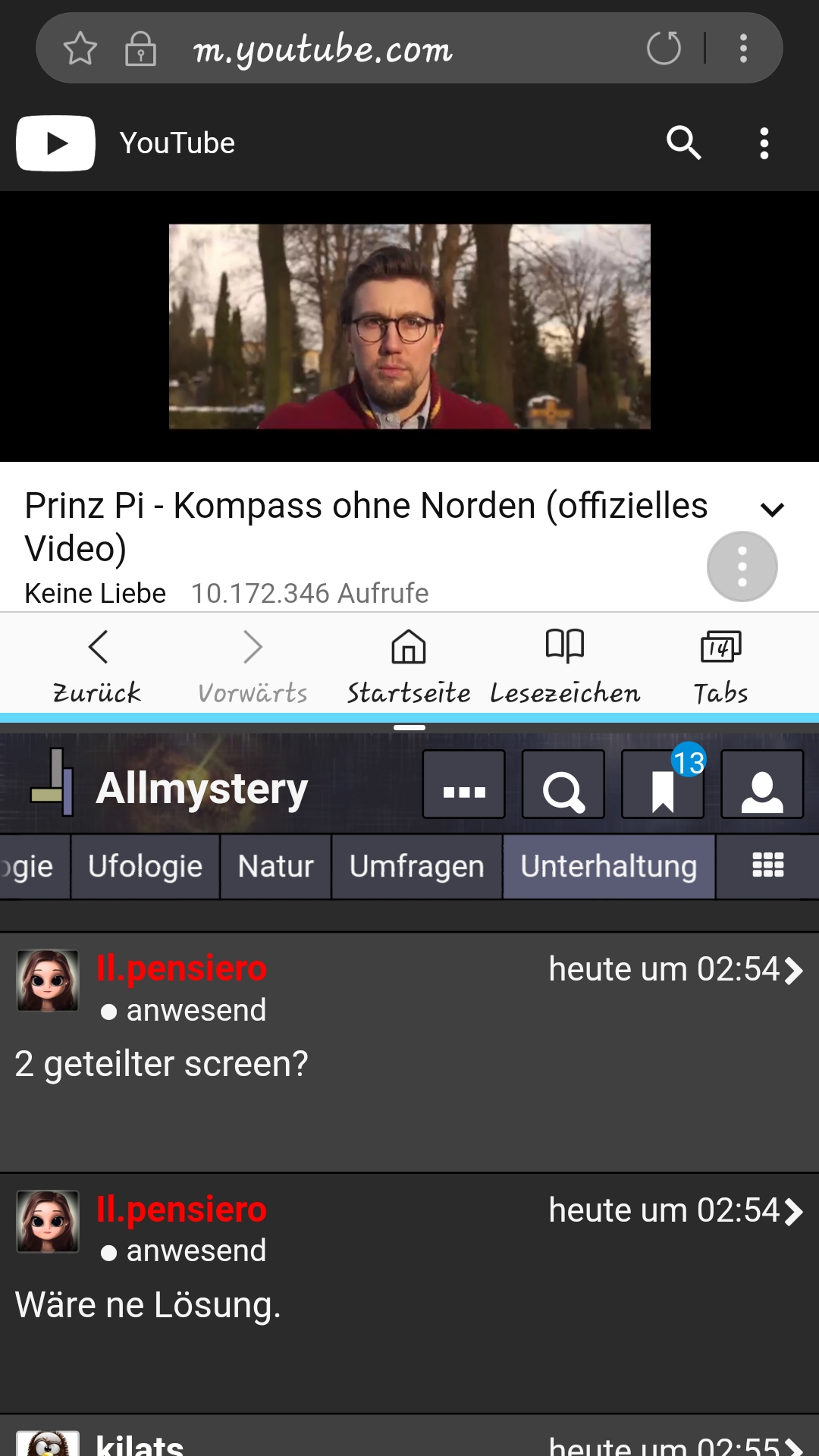This screenshot has height=1456, width=819.
Task: Go back with Zurück
Action: pyautogui.click(x=97, y=667)
